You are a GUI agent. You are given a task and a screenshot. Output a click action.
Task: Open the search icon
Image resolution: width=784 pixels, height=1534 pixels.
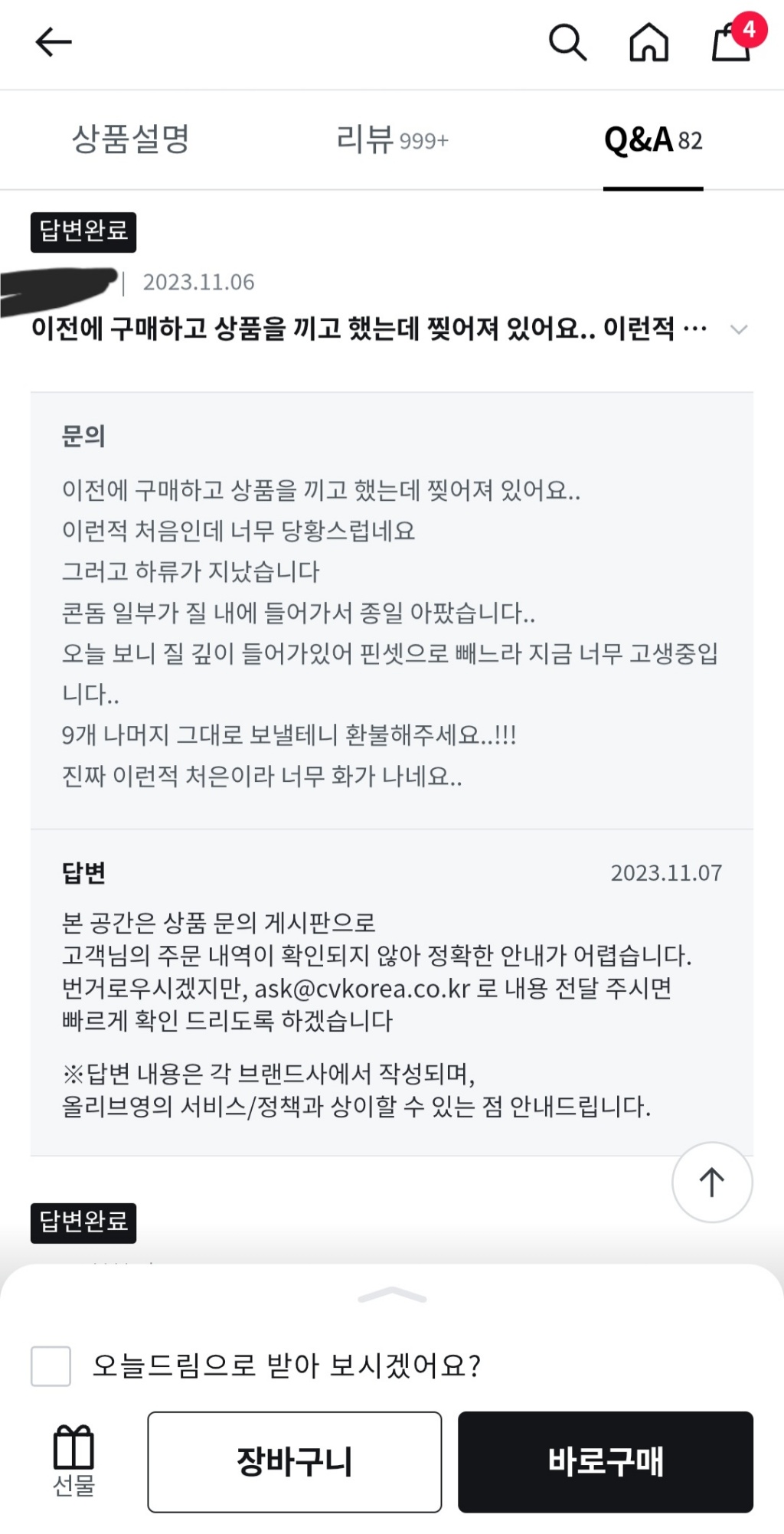(567, 42)
